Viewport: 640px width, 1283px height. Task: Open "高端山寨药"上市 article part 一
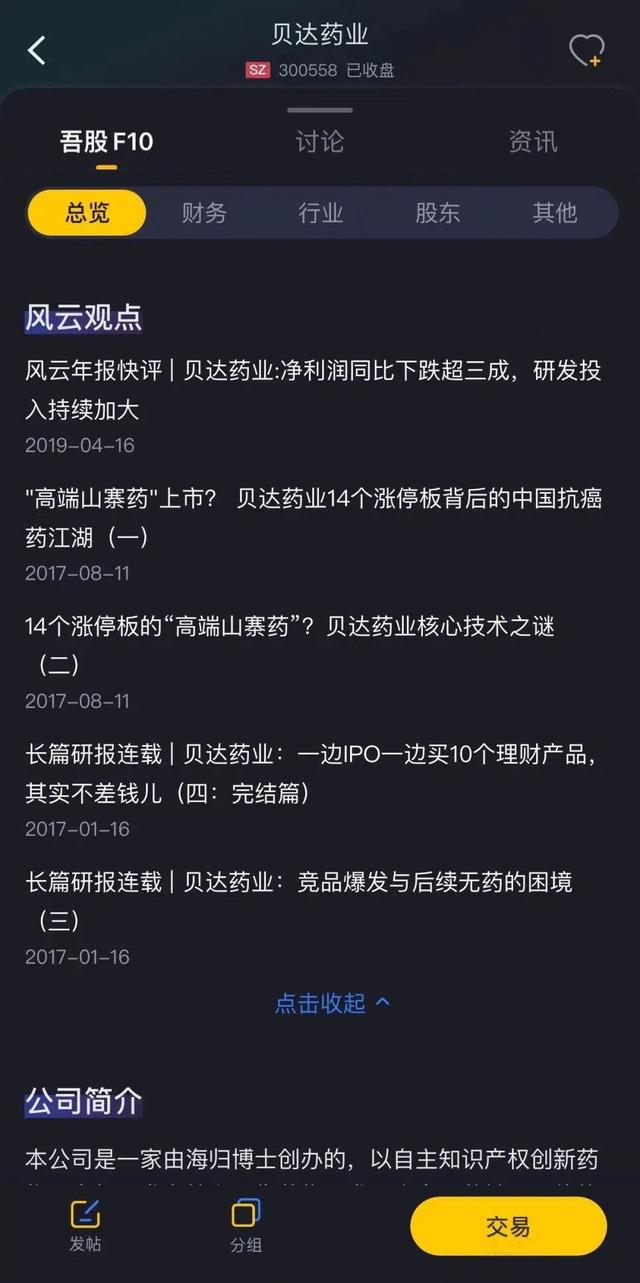pos(314,517)
